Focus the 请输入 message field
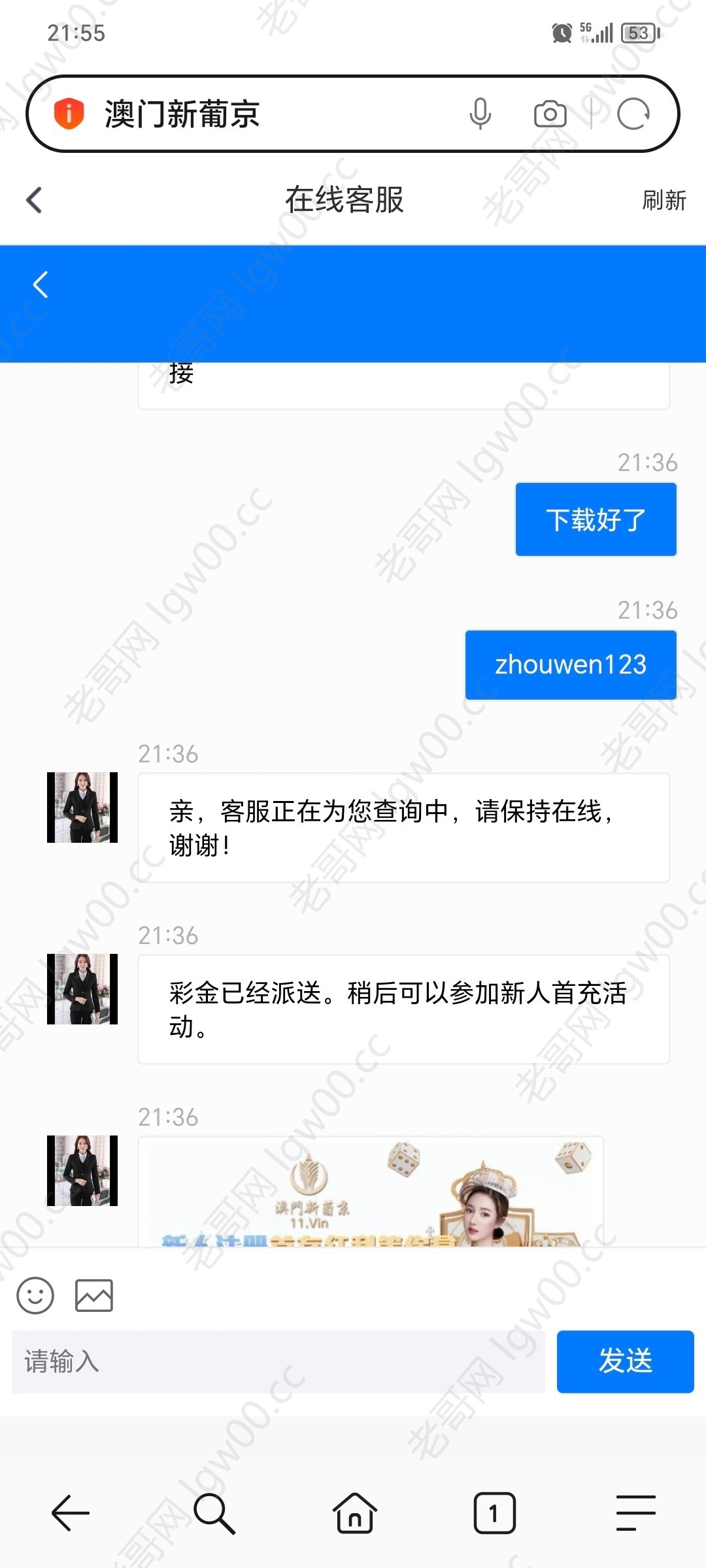The width and height of the screenshot is (706, 1568). [x=278, y=1362]
